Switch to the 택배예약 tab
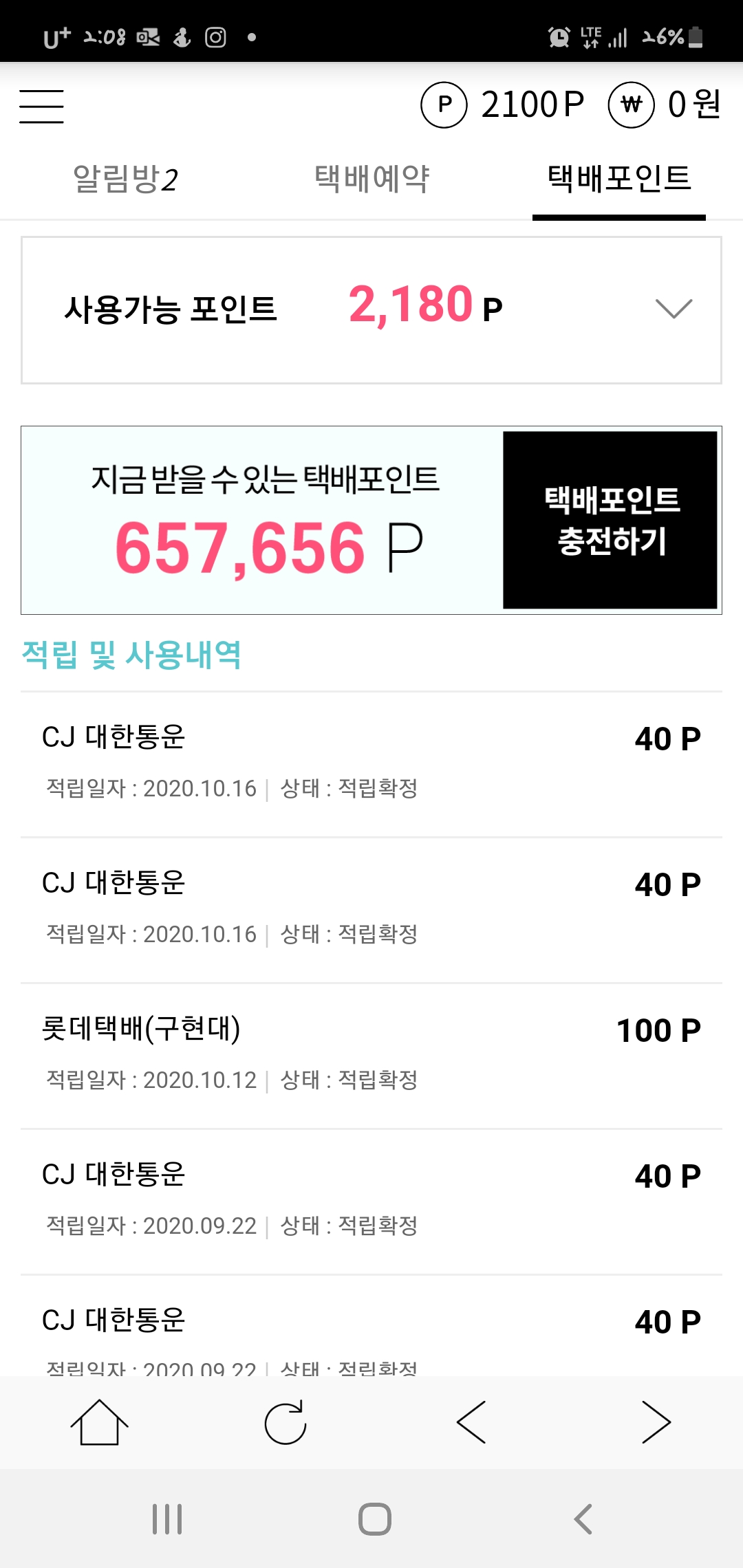This screenshot has height=1568, width=743. (x=371, y=179)
